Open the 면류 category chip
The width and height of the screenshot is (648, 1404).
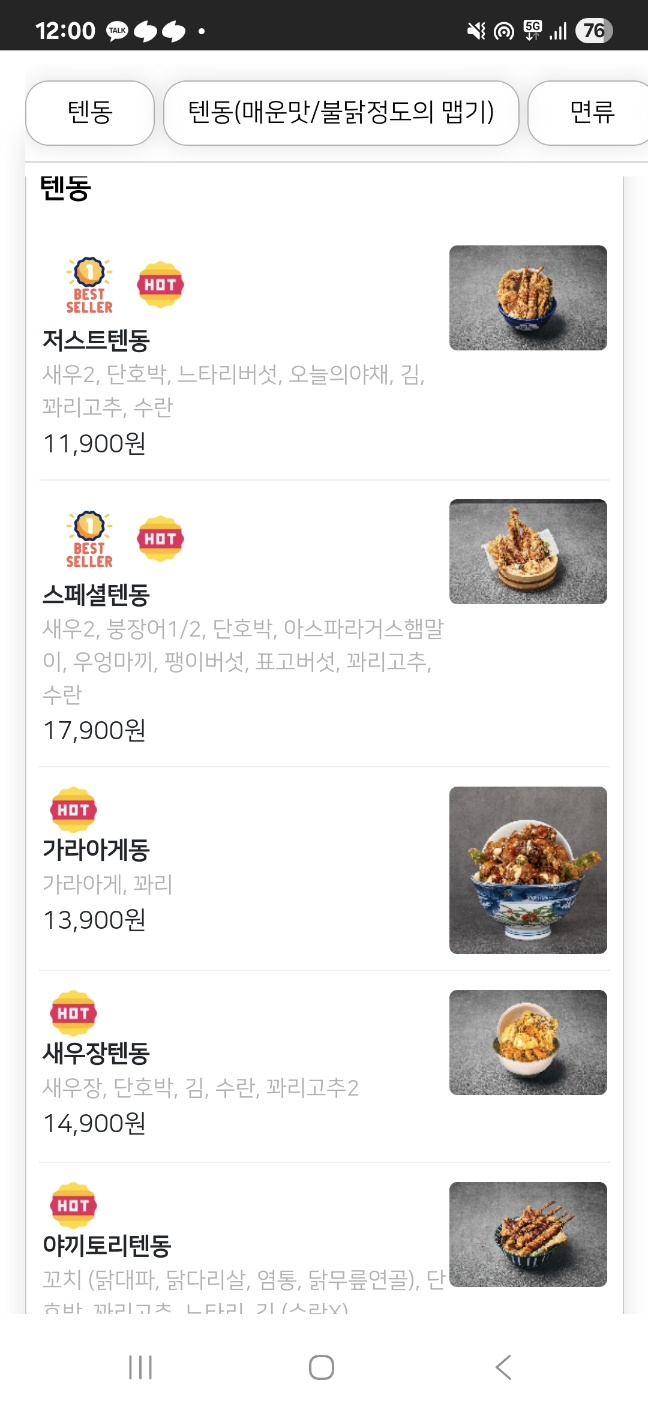coord(590,113)
